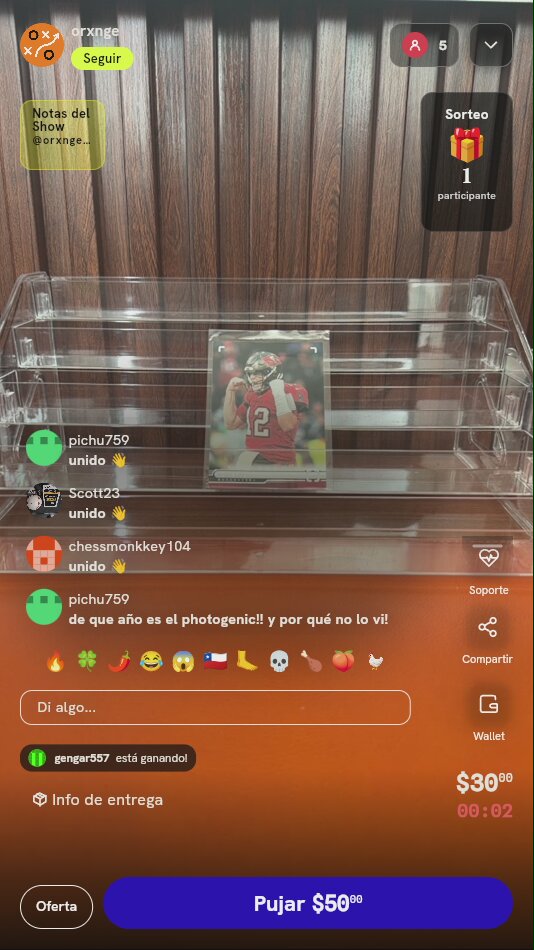Open the Wallet
Viewport: 534px width, 950px height.
[489, 715]
